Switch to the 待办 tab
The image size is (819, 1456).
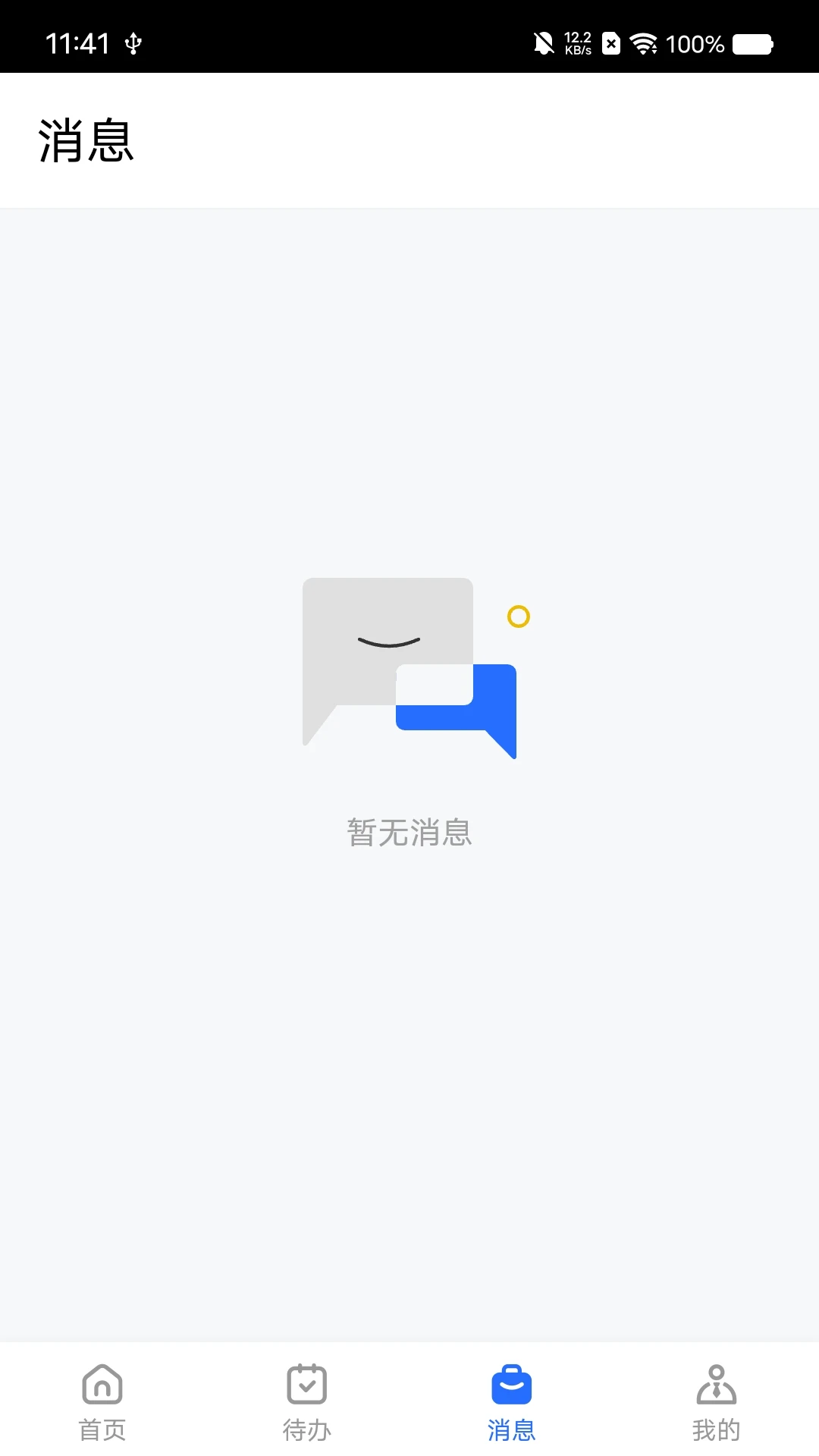(306, 1429)
